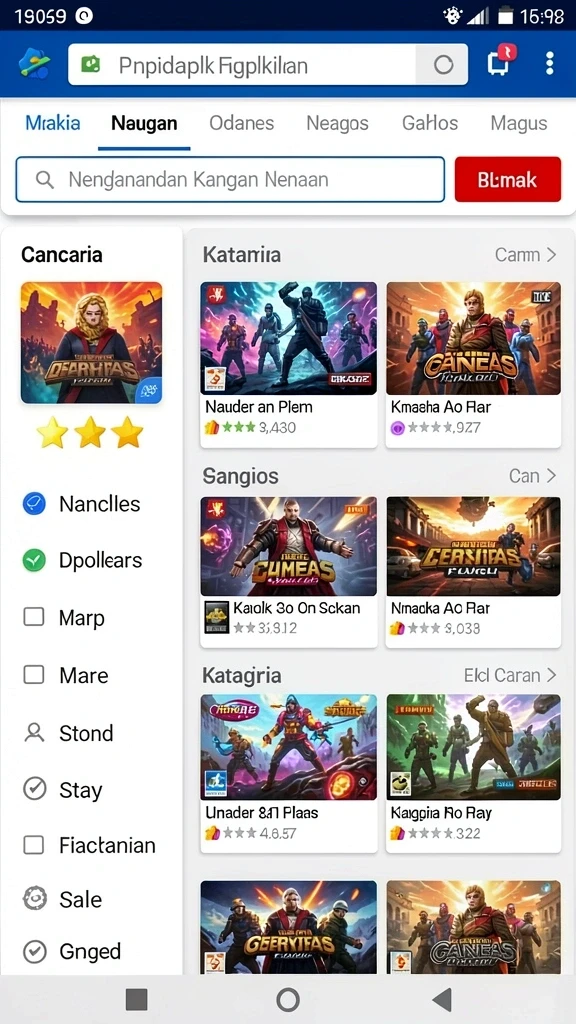The width and height of the screenshot is (576, 1024).
Task: Select the Mrakia tab
Action: point(53,122)
